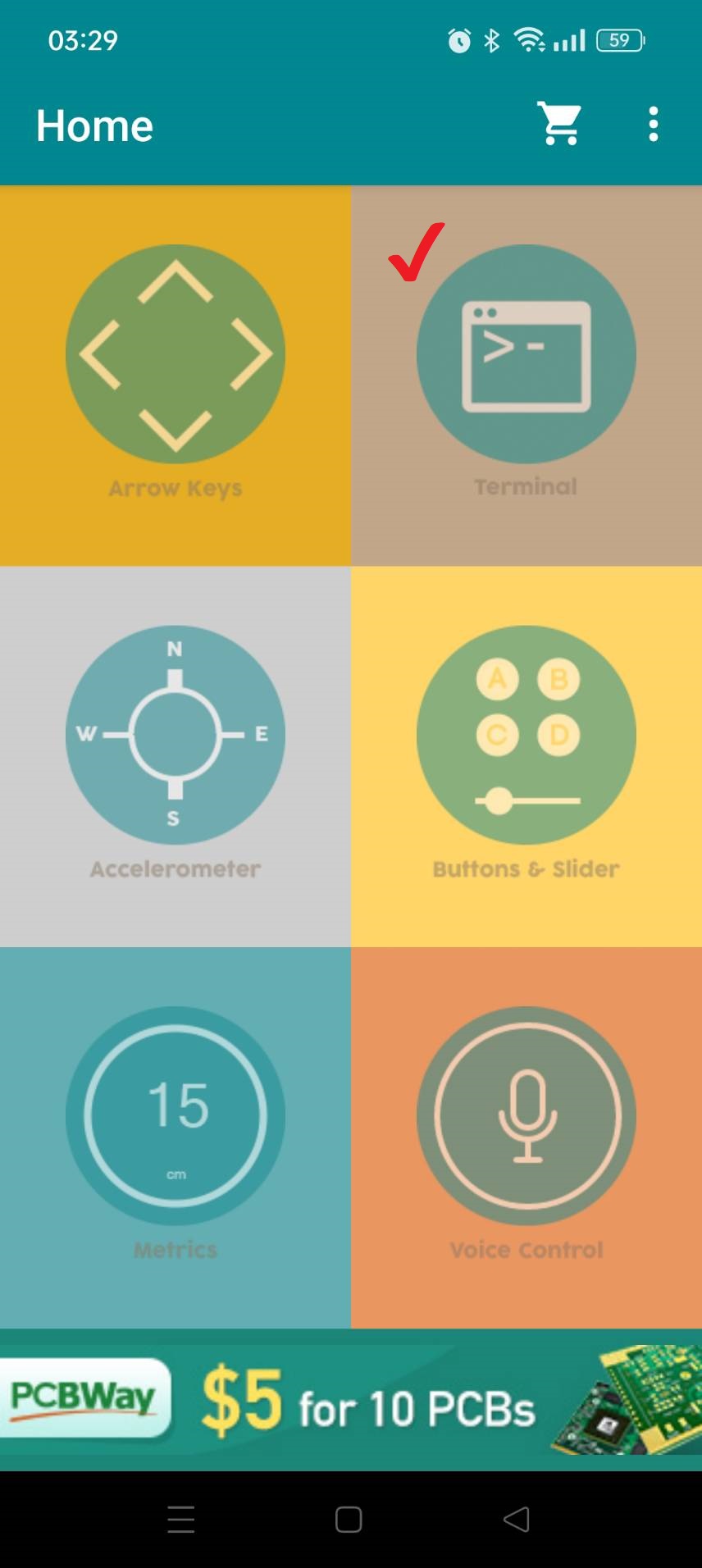Select the Accelerometer tile
This screenshot has height=1568, width=702.
pos(175,756)
